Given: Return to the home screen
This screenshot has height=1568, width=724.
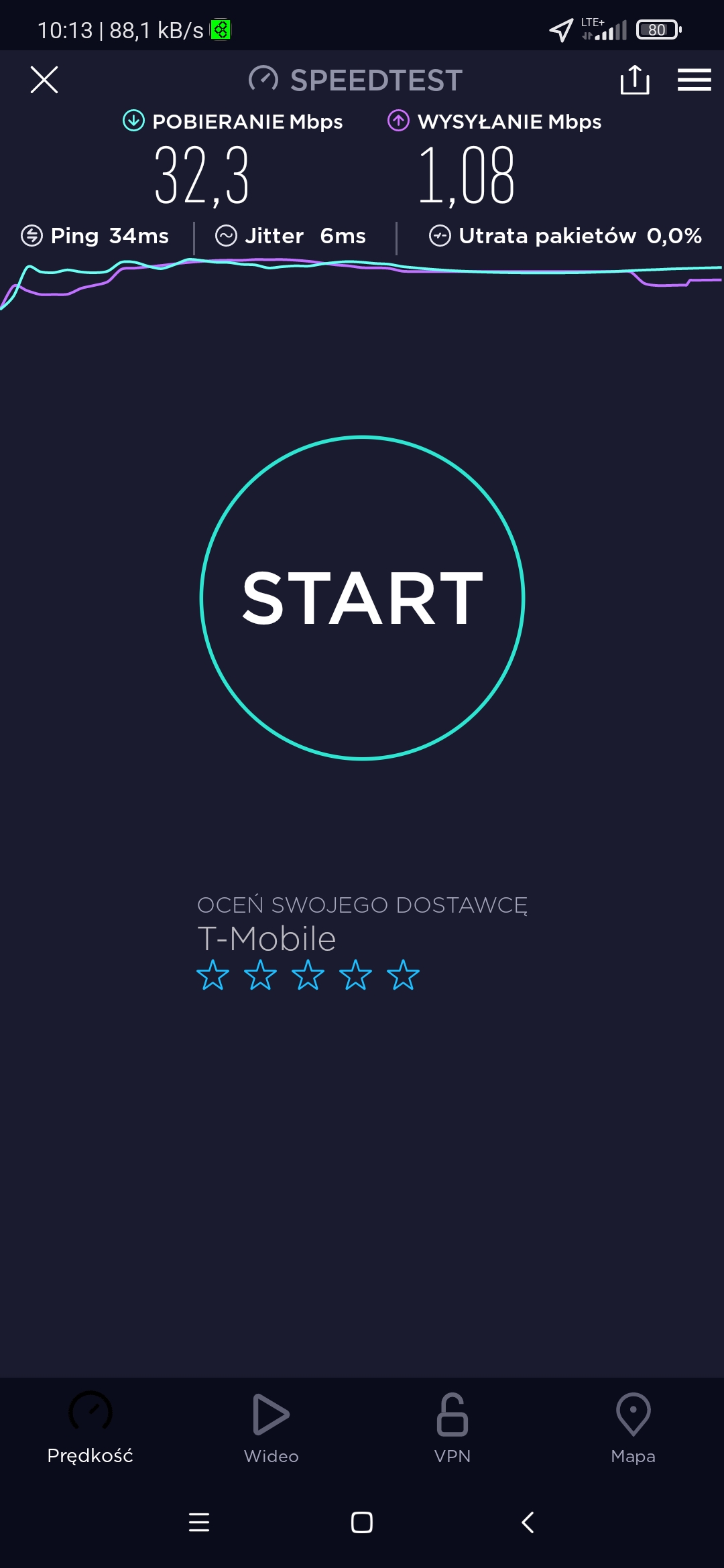Looking at the screenshot, I should pyautogui.click(x=362, y=1522).
